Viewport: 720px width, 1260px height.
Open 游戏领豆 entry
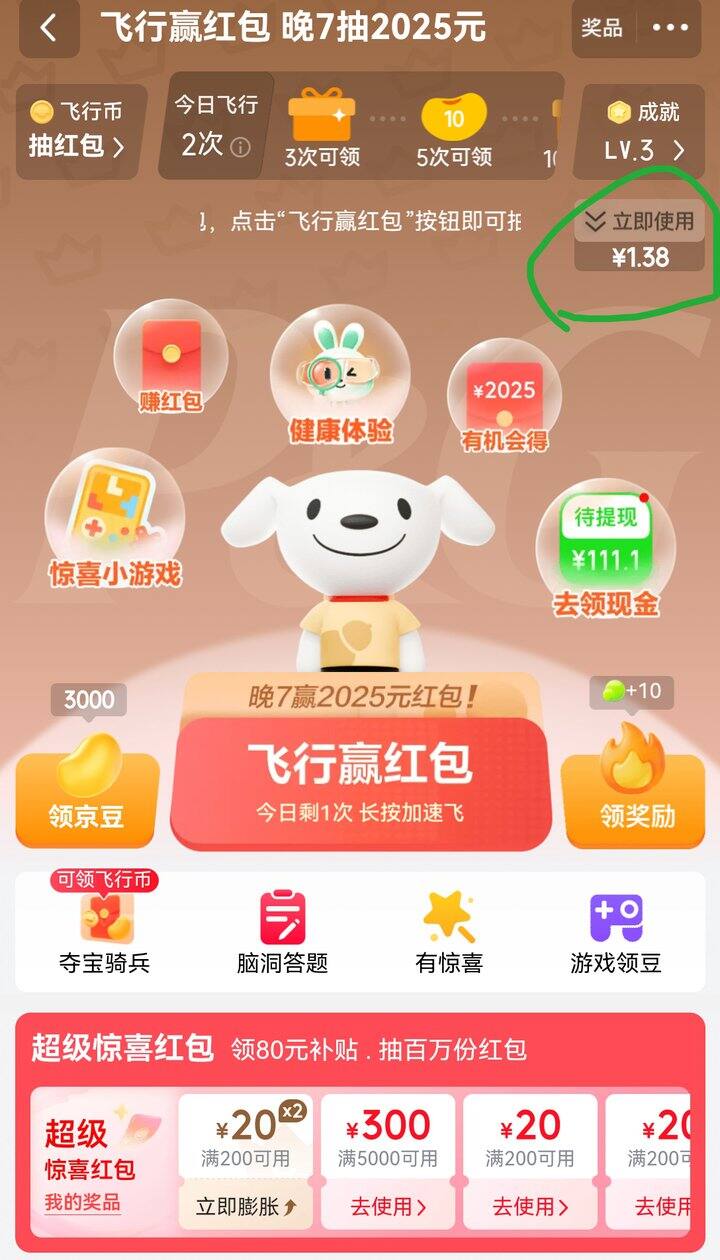(616, 932)
